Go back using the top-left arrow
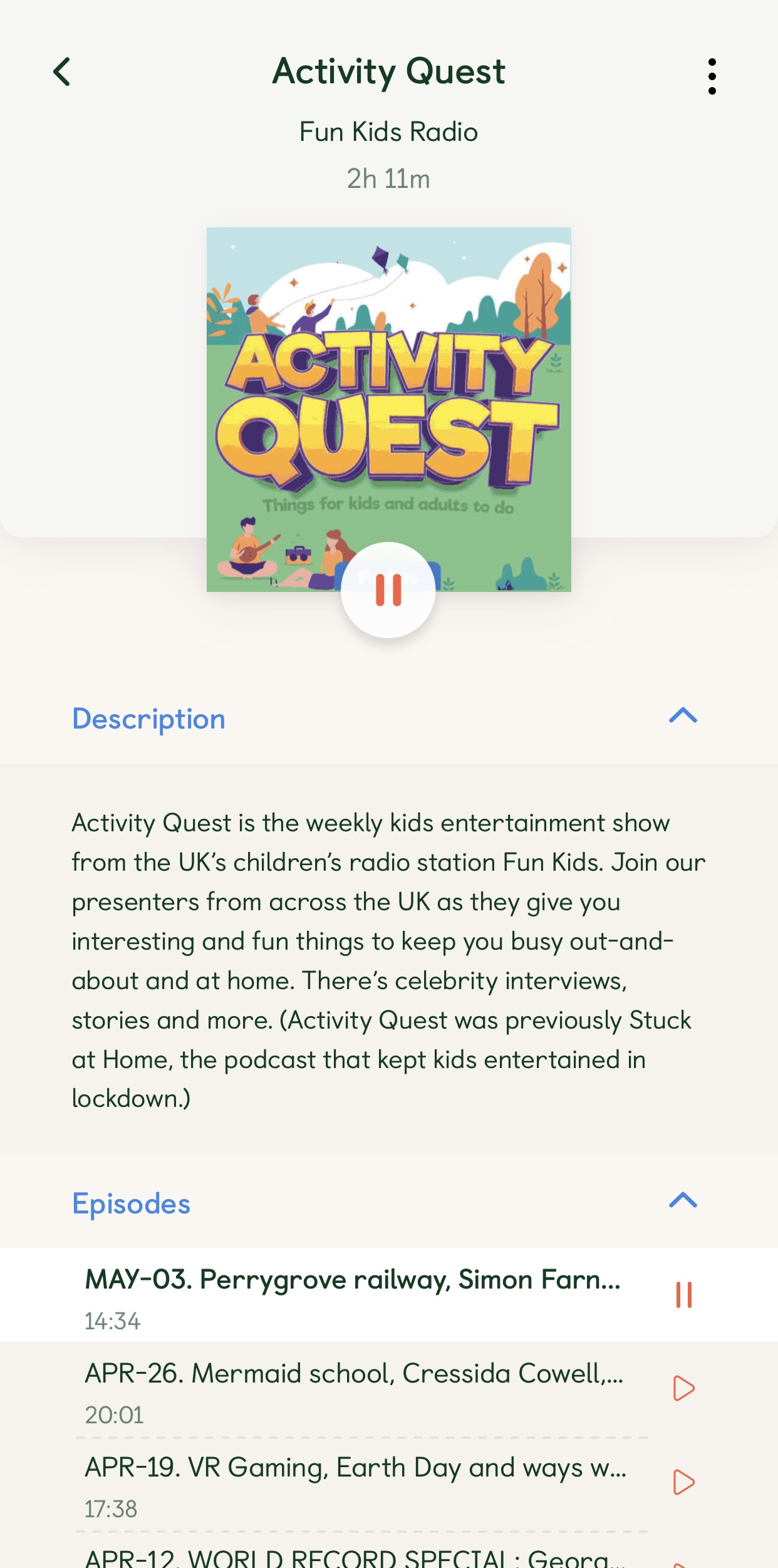Image resolution: width=778 pixels, height=1568 pixels. (62, 72)
